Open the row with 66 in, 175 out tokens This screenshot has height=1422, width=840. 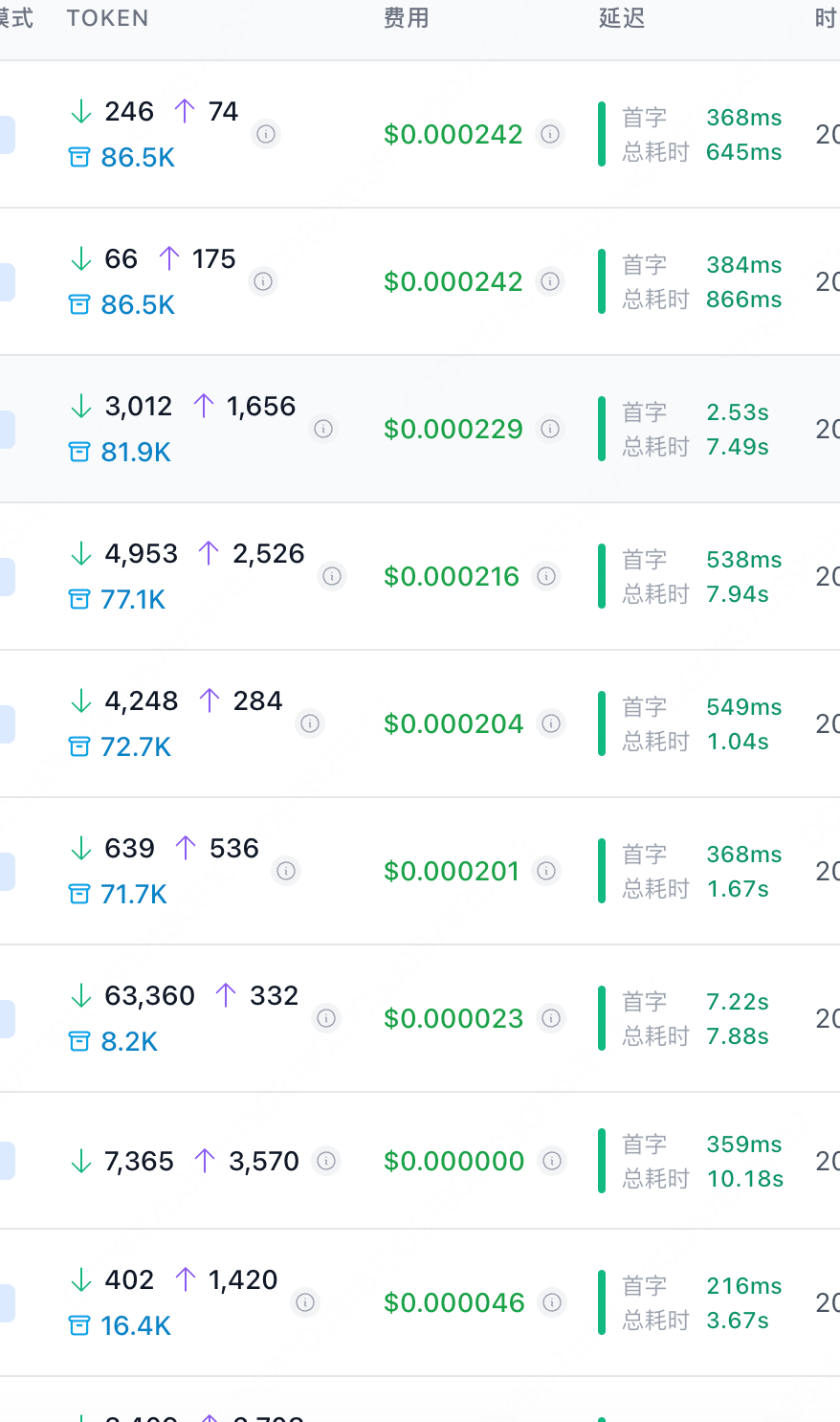click(420, 281)
